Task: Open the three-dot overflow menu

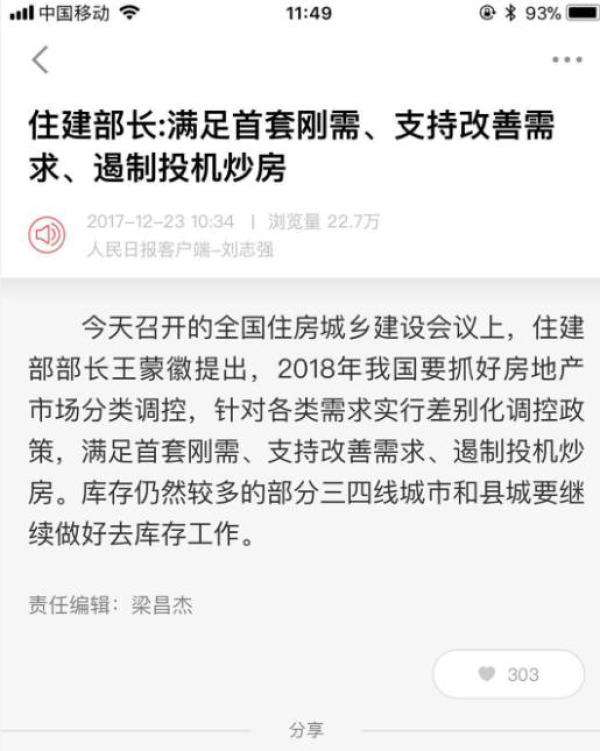Action: 567,60
